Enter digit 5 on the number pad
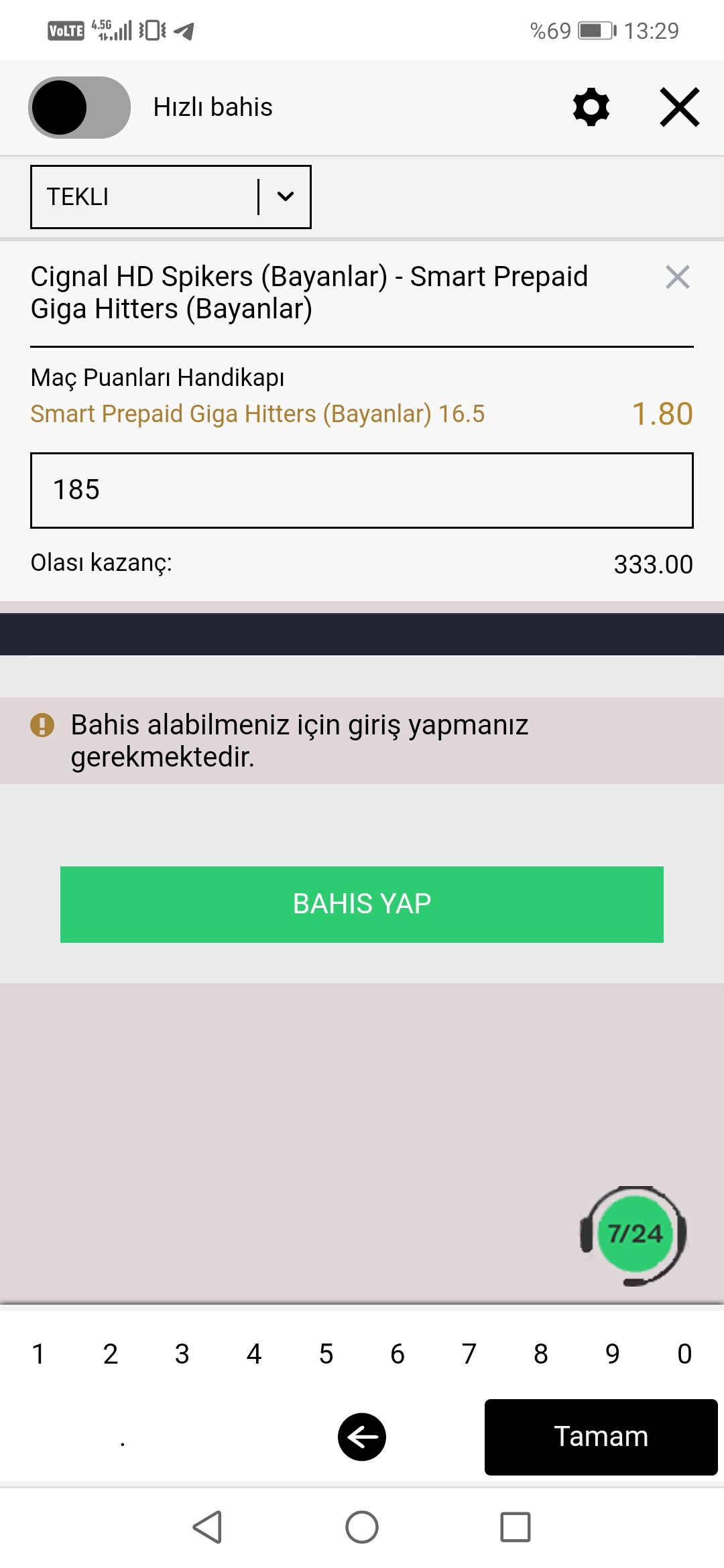Screen dimensions: 724x1568 [x=326, y=1354]
